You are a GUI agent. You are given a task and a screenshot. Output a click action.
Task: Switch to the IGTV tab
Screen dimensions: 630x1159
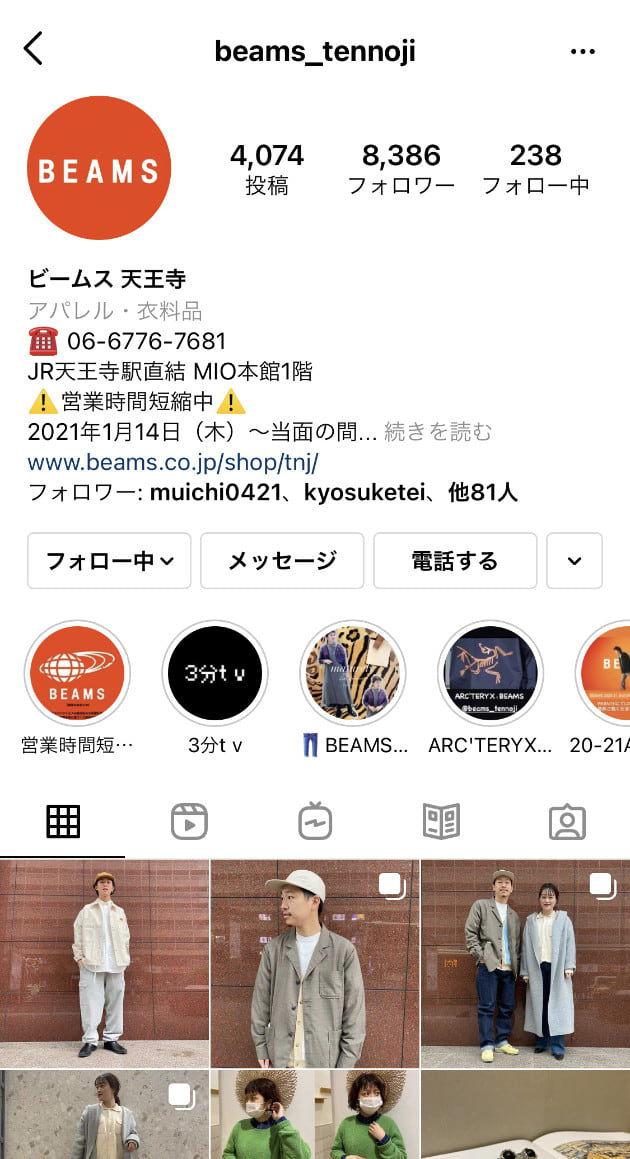coord(315,822)
